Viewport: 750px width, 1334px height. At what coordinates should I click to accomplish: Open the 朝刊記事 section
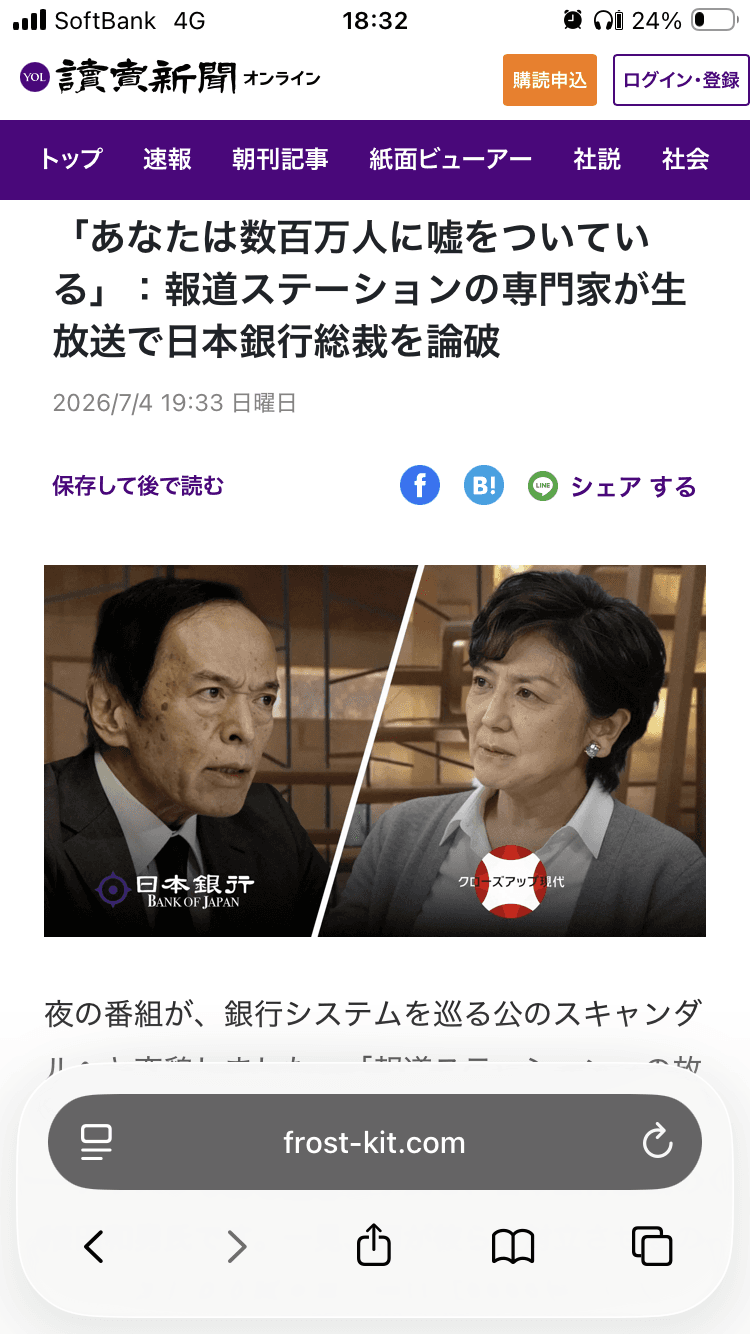tap(280, 159)
